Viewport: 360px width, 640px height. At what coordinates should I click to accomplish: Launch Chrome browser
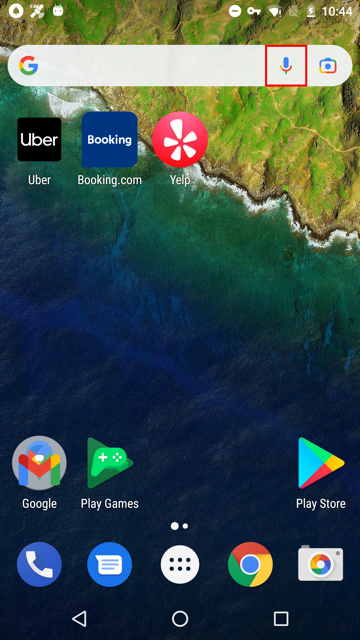pos(250,564)
